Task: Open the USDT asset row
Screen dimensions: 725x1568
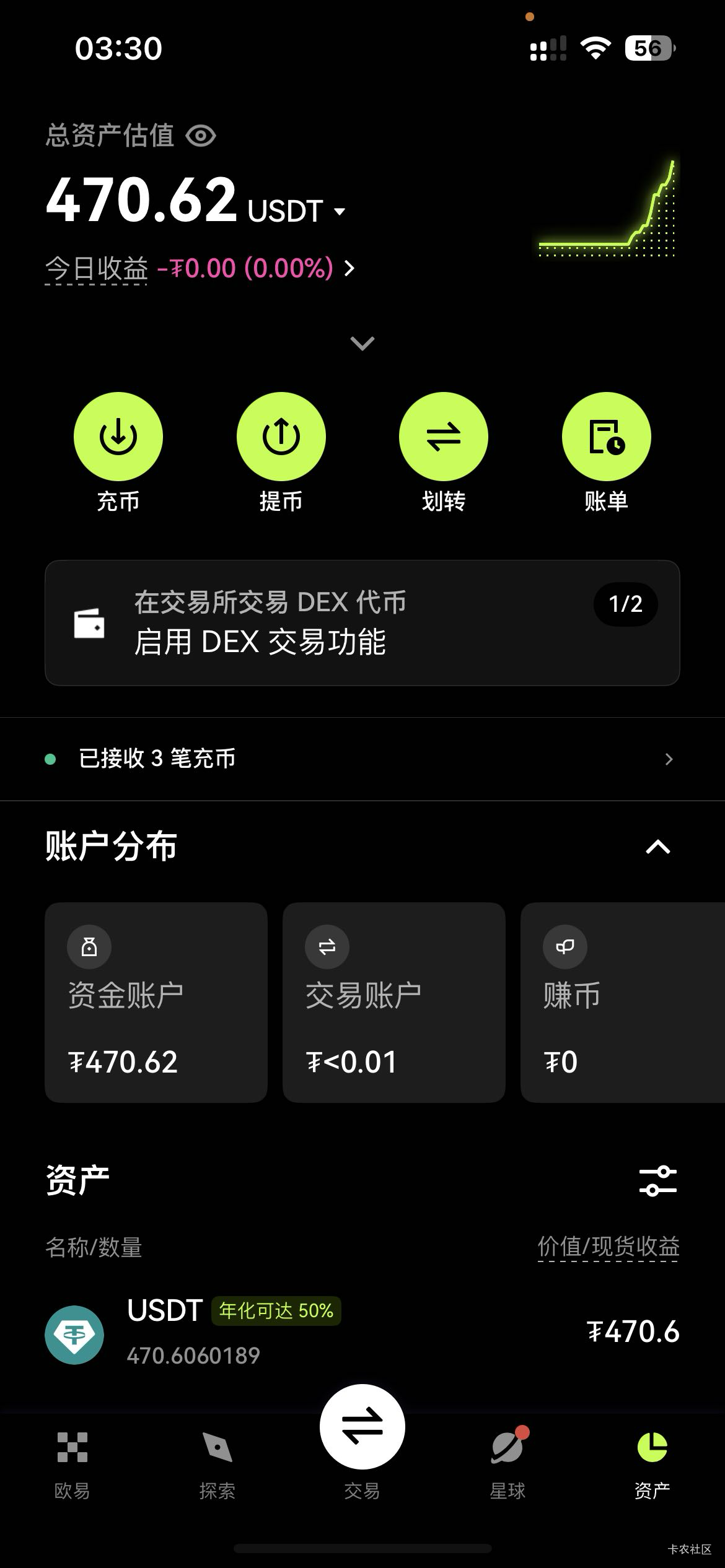Action: pyautogui.click(x=362, y=1331)
